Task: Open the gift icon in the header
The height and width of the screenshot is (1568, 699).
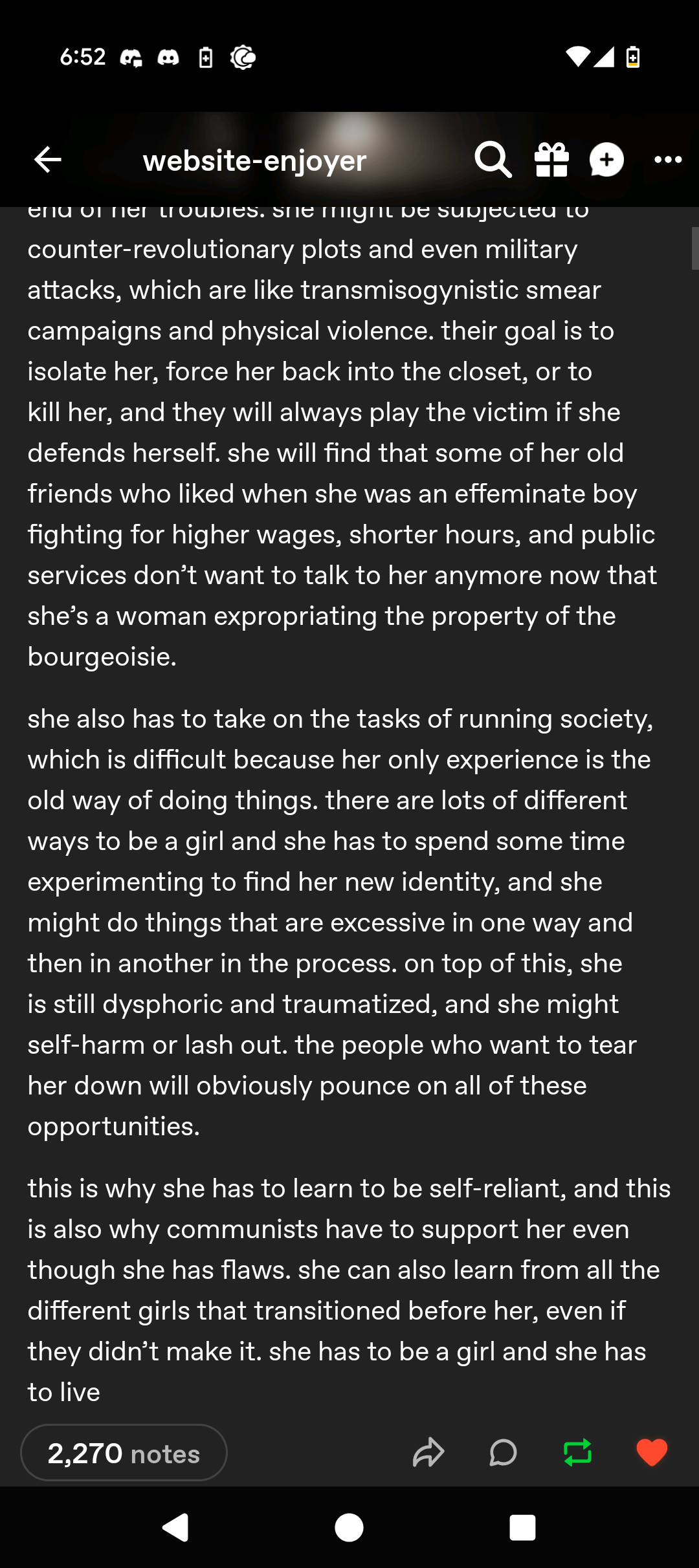Action: 552,160
